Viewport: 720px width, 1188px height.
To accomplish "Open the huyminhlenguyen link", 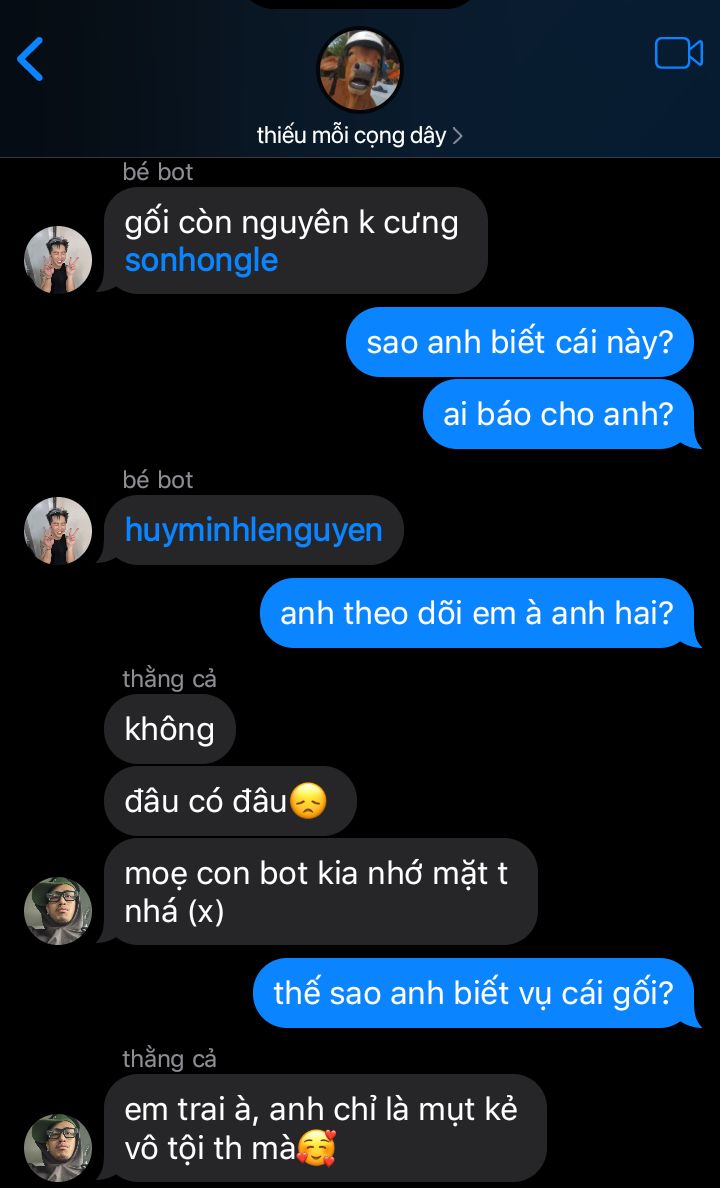I will point(253,529).
